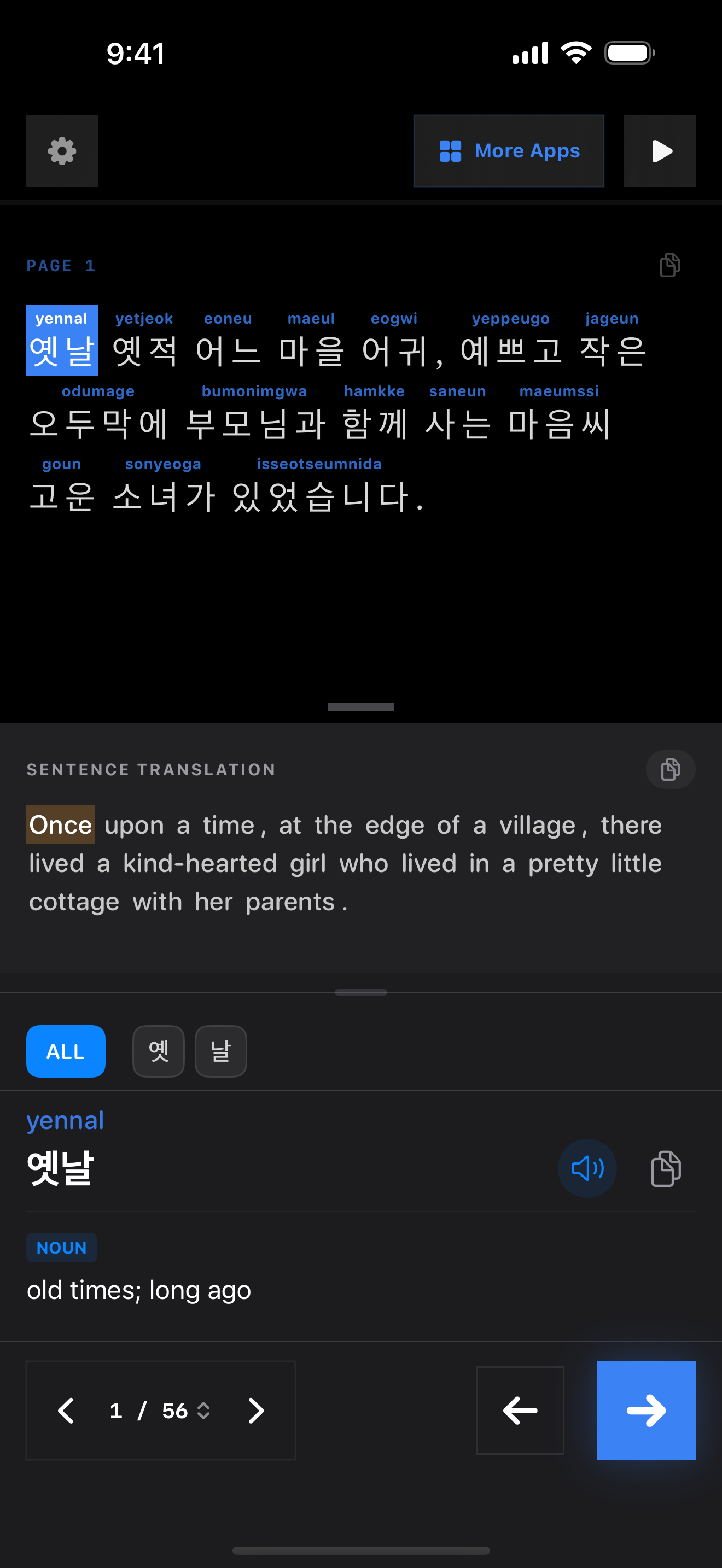The height and width of the screenshot is (1568, 722).
Task: Copy the Page 1 Korean text
Action: 669,265
